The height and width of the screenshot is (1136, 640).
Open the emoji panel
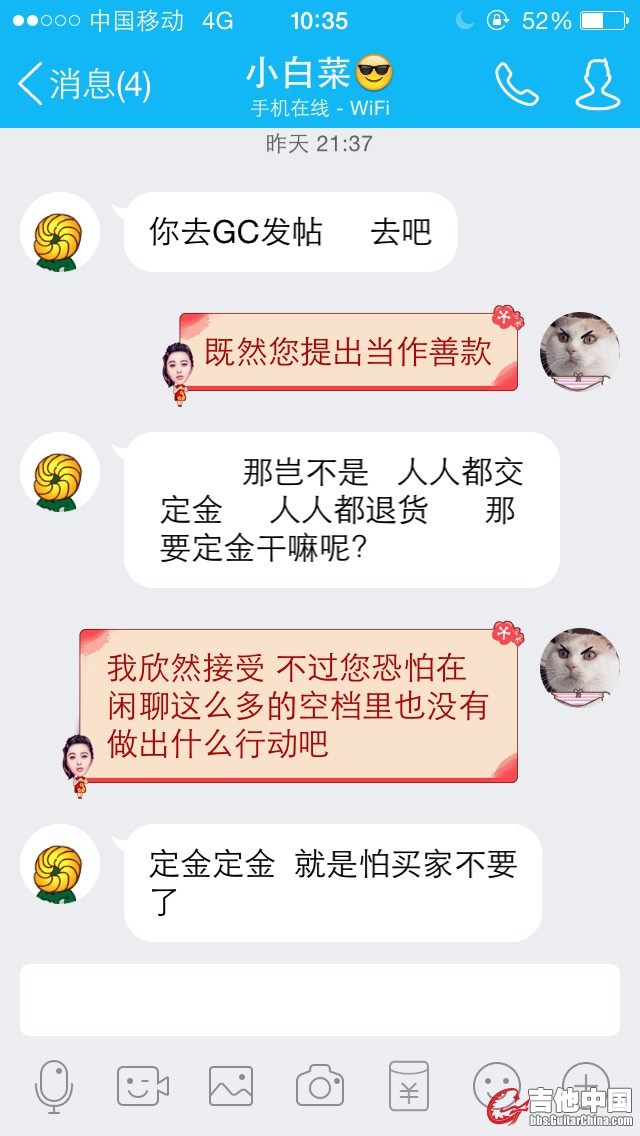click(497, 1084)
